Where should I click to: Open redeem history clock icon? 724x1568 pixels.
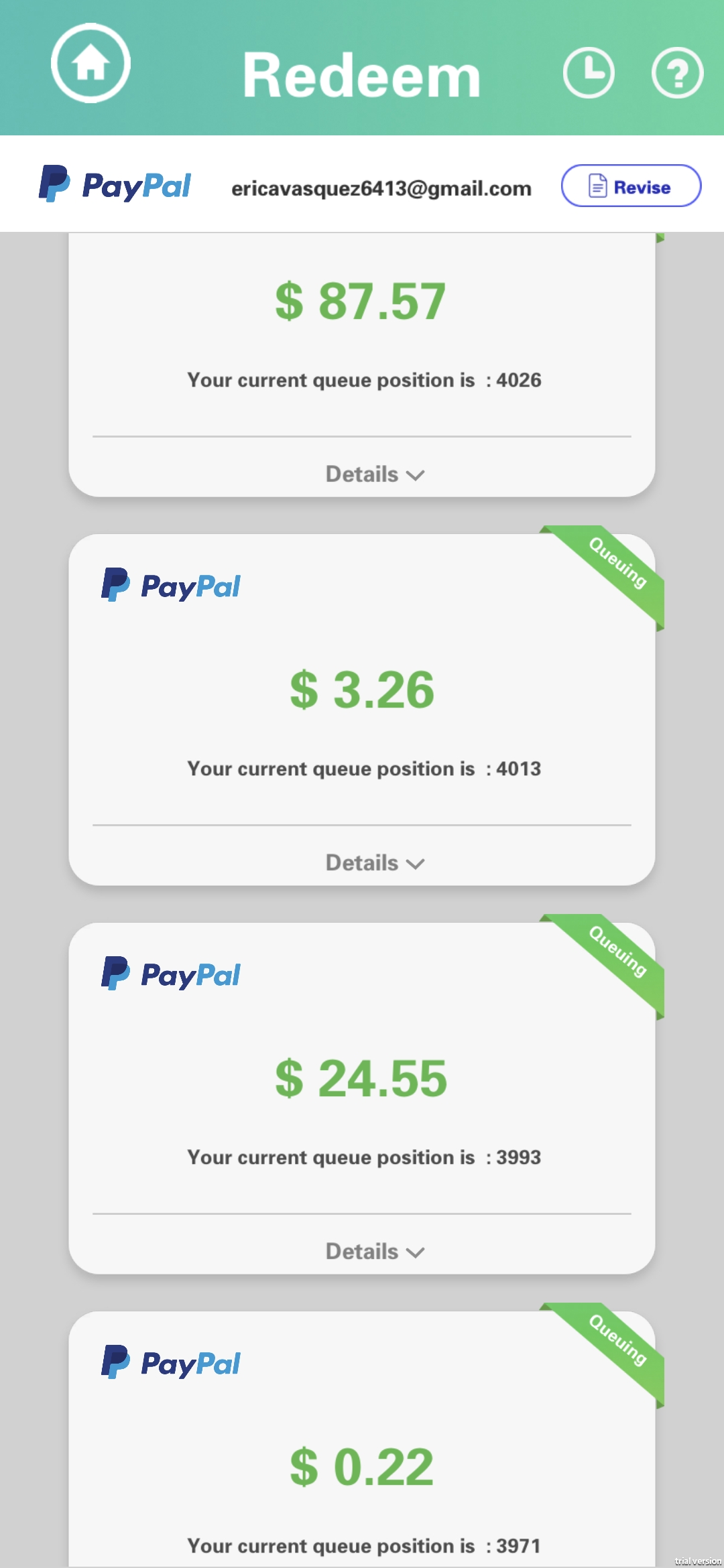click(x=589, y=72)
